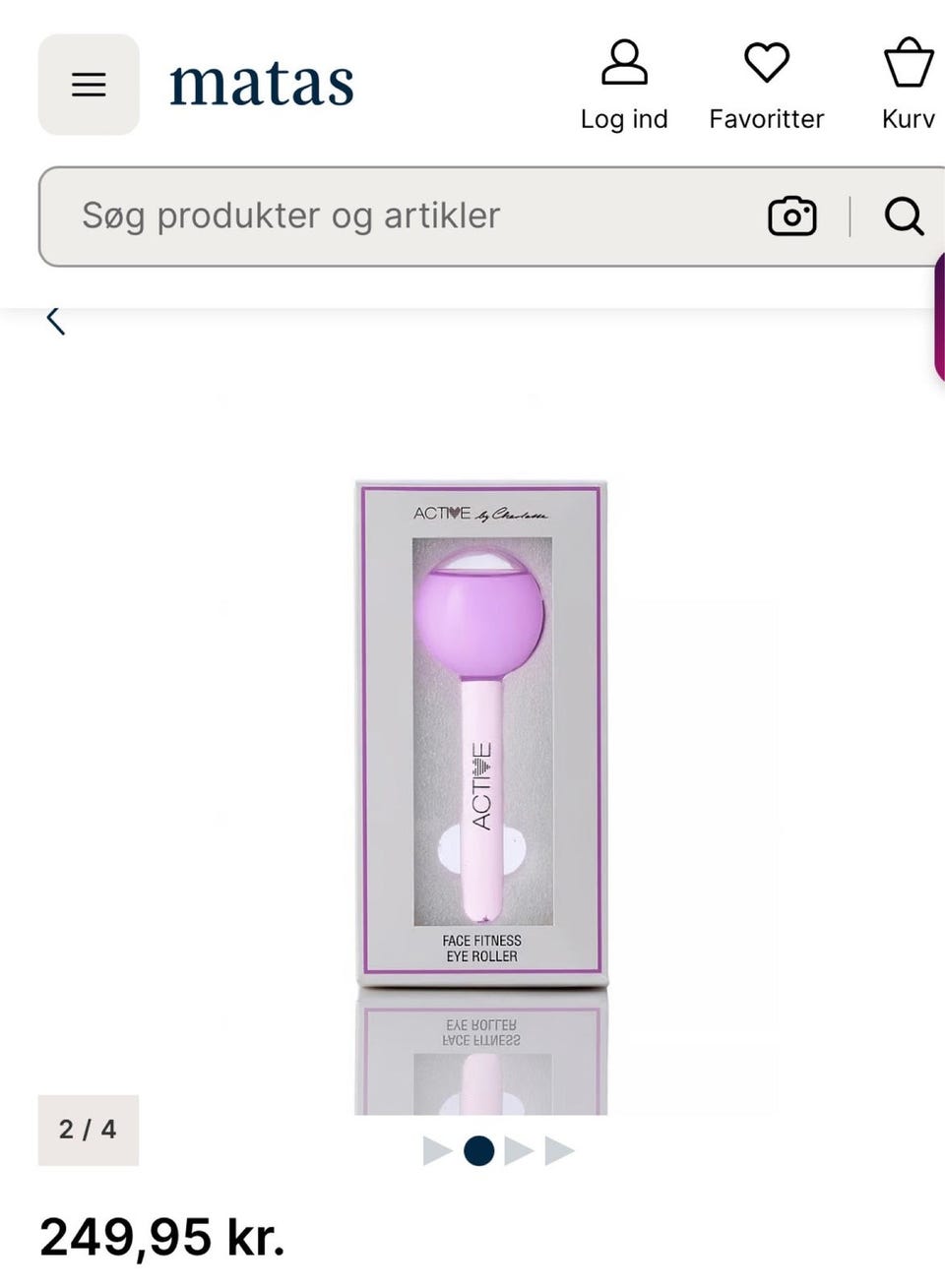Focus the Søg produkter og artikler field

[394, 216]
